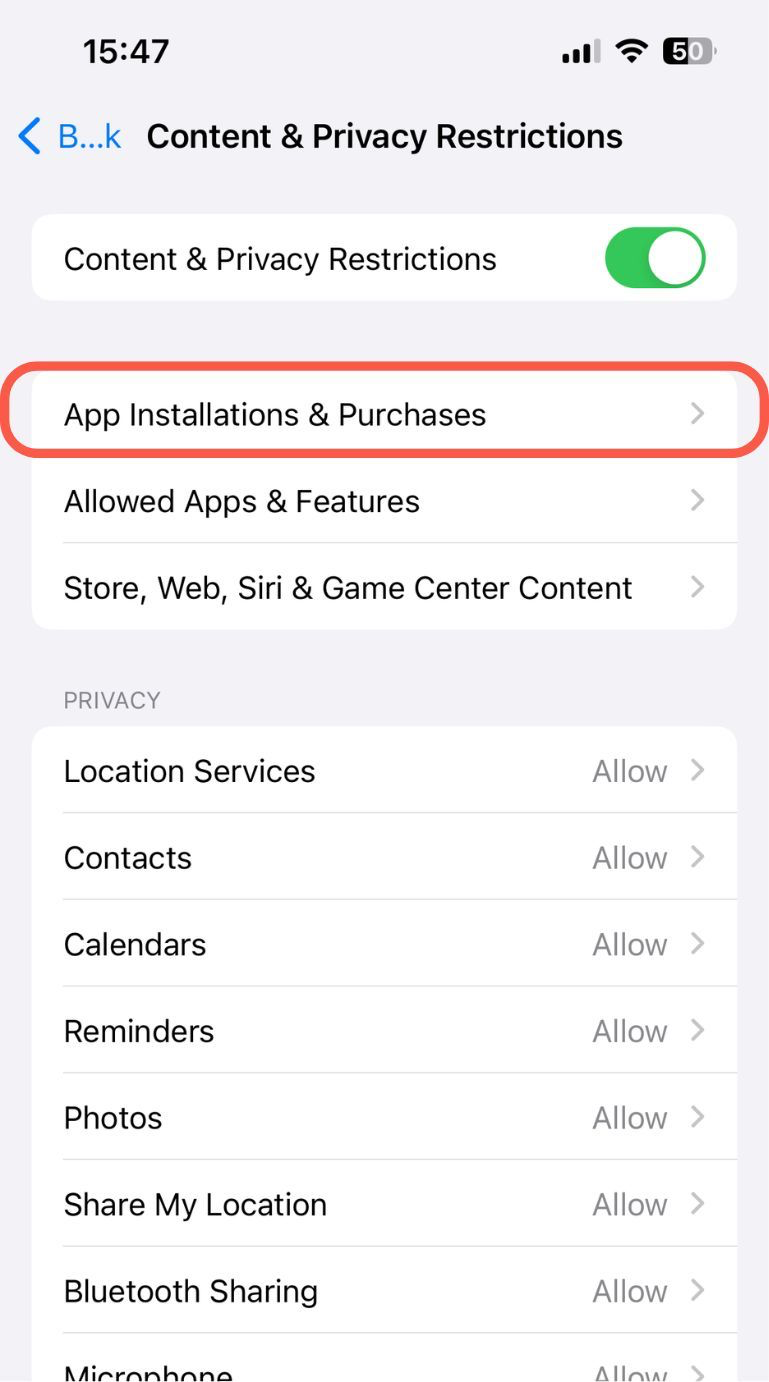The image size is (769, 1382).
Task: Open Store, Web, Siri & Game Center Content
Action: click(x=384, y=588)
